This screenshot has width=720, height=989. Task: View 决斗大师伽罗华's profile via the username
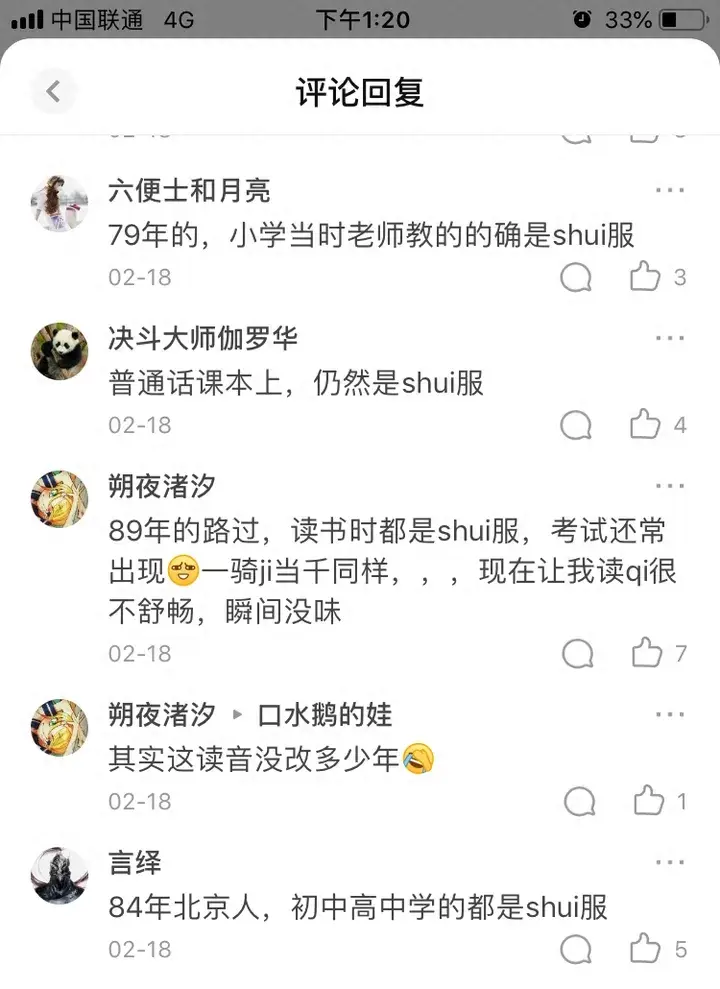[202, 338]
